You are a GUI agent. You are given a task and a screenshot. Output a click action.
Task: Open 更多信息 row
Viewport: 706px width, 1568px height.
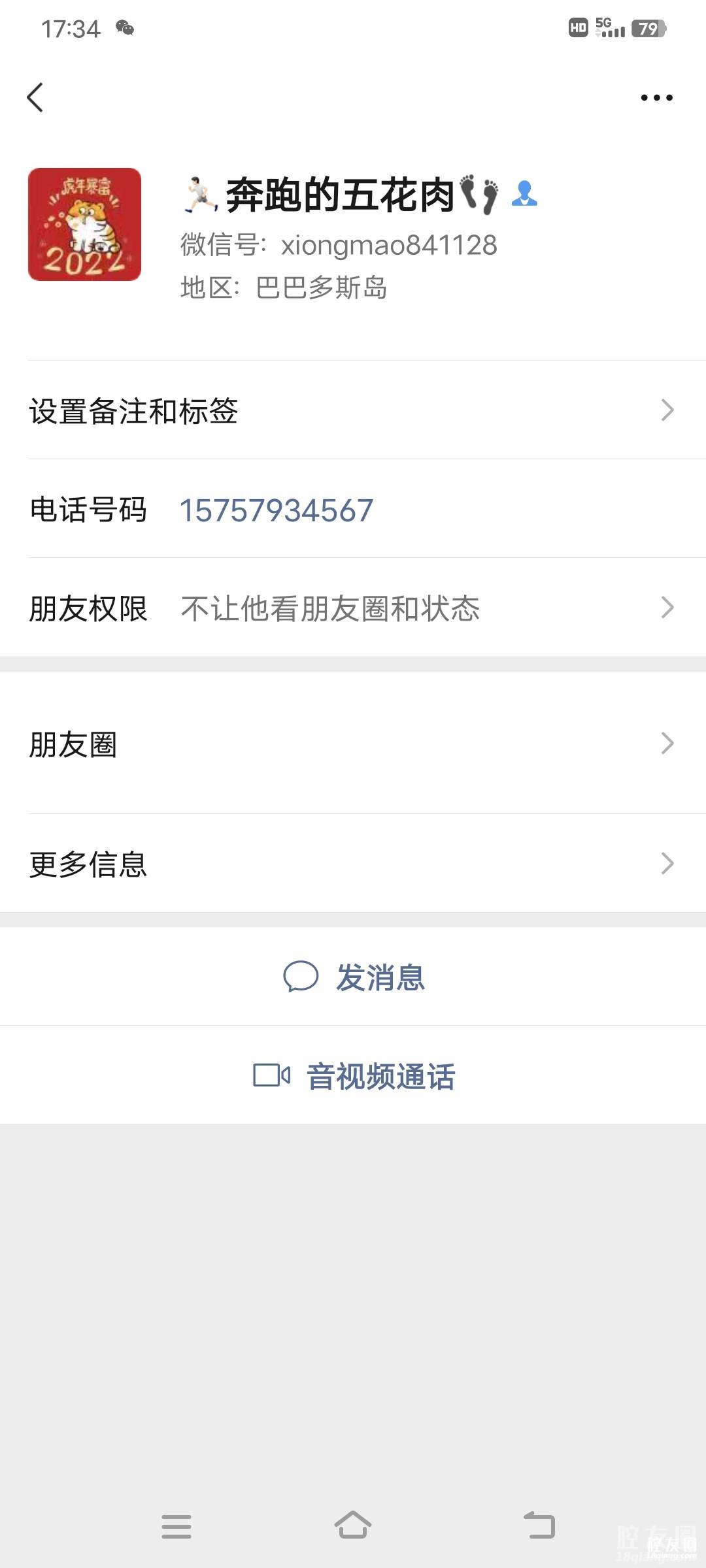353,864
